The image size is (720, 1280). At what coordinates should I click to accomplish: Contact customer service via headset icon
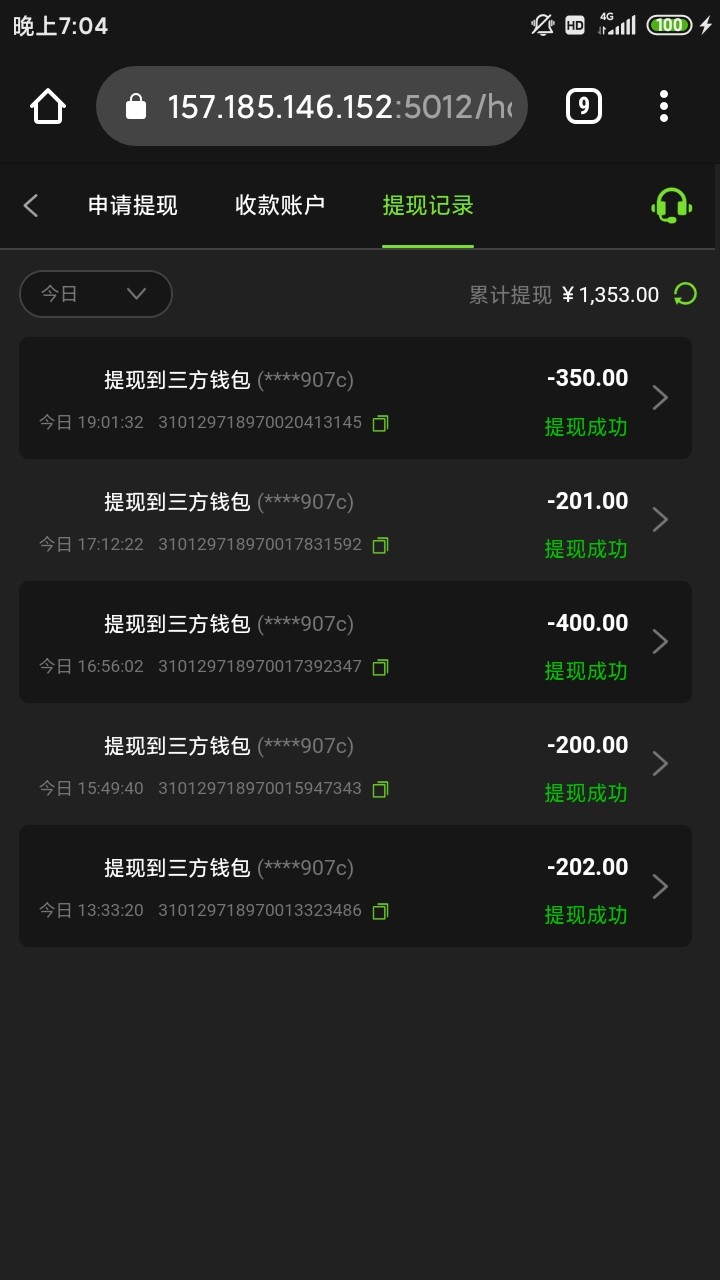[x=672, y=206]
